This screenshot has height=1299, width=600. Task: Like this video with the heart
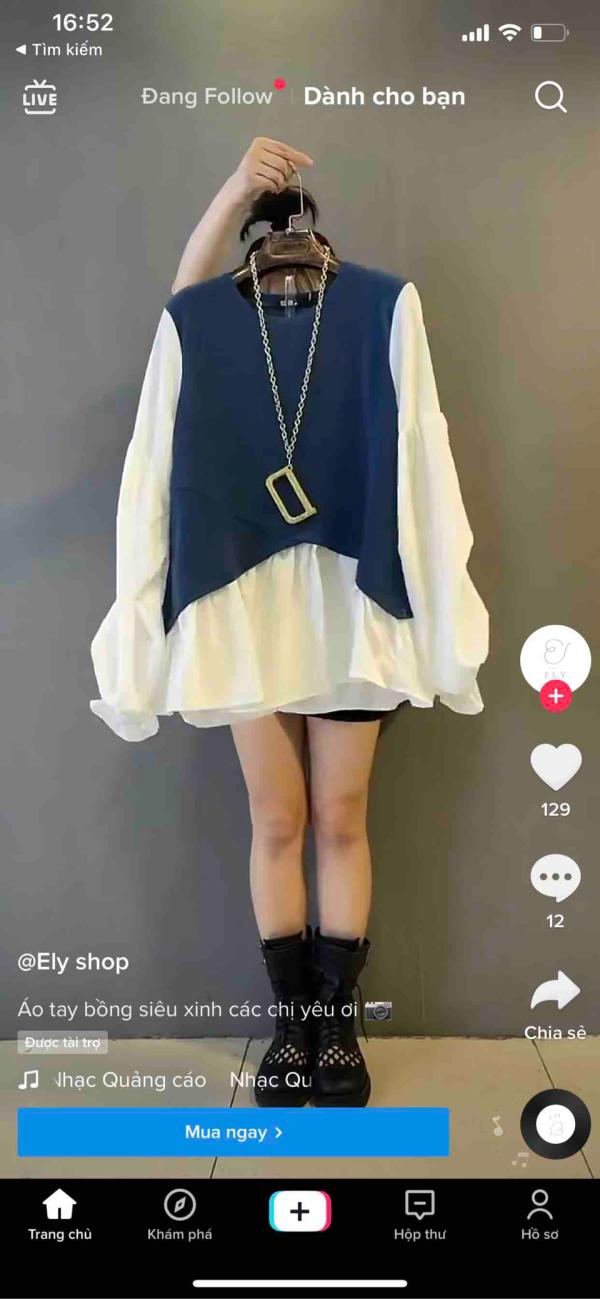(x=556, y=767)
